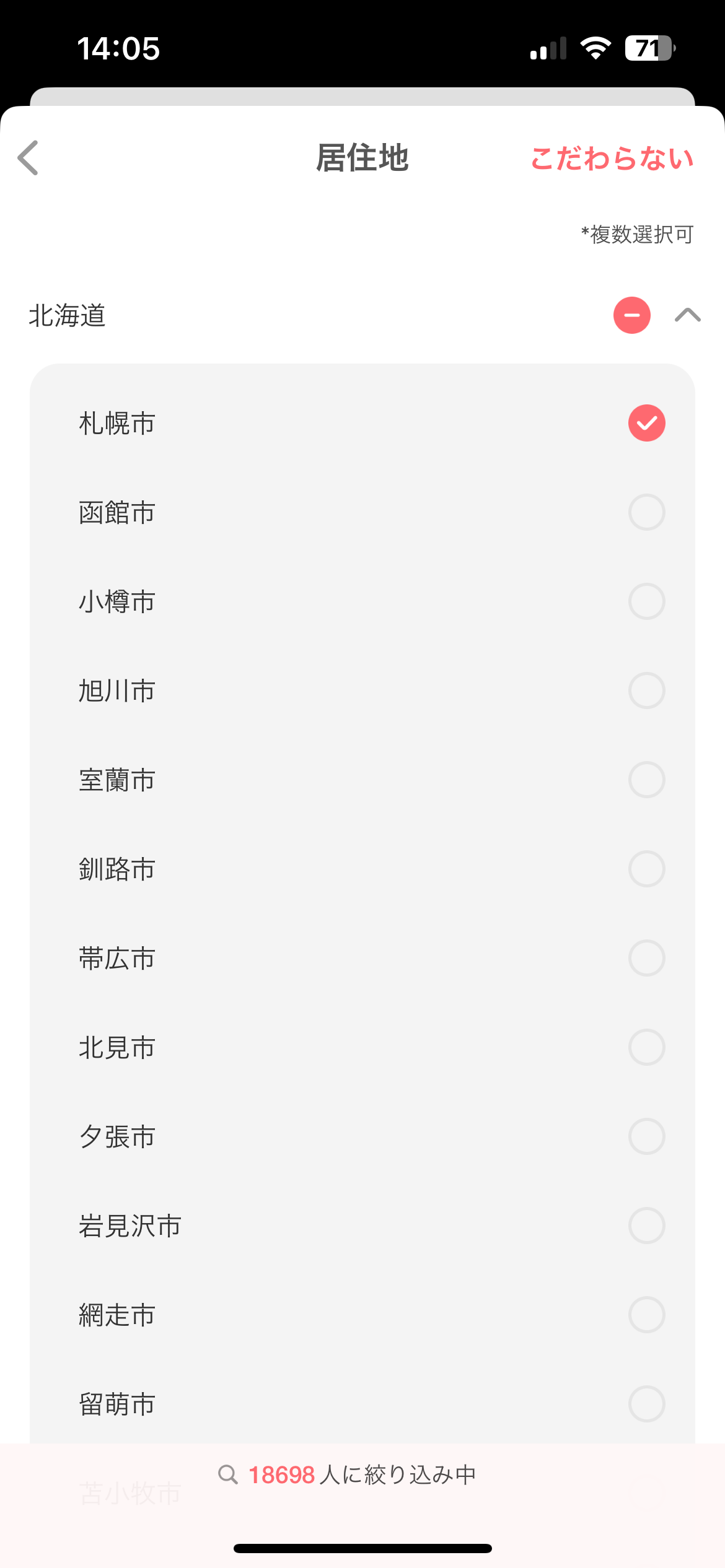Choose 室蘭市
The height and width of the screenshot is (1568, 725).
coord(646,780)
